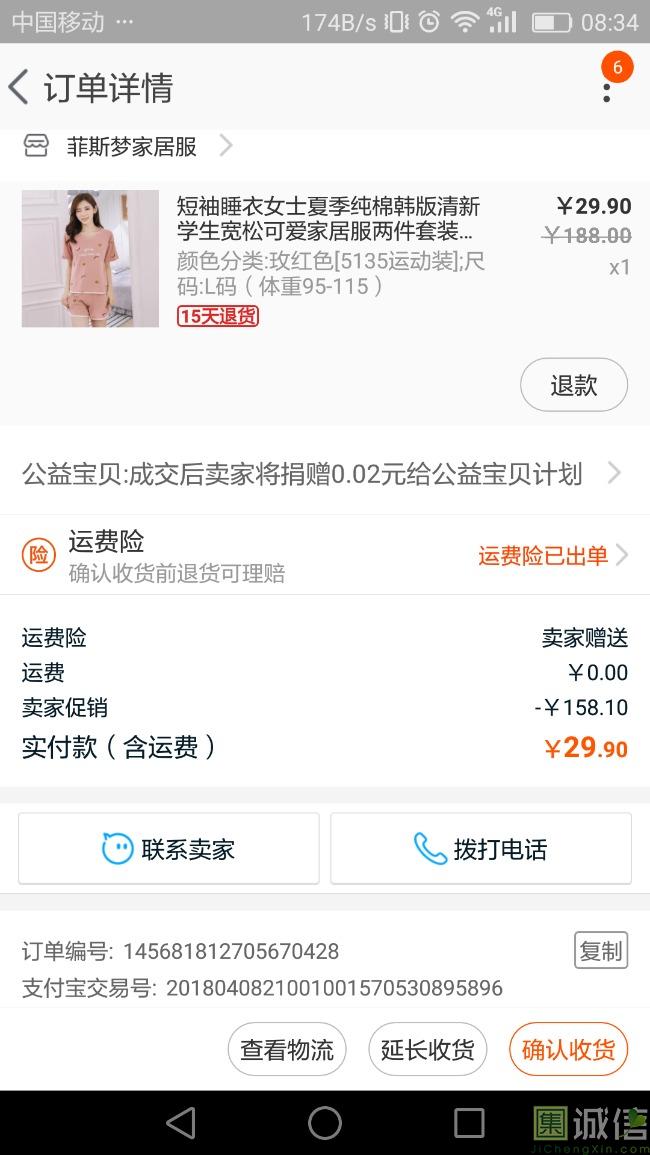Viewport: 650px width, 1155px height.
Task: Call the seller via 拨打电话
Action: (x=481, y=849)
